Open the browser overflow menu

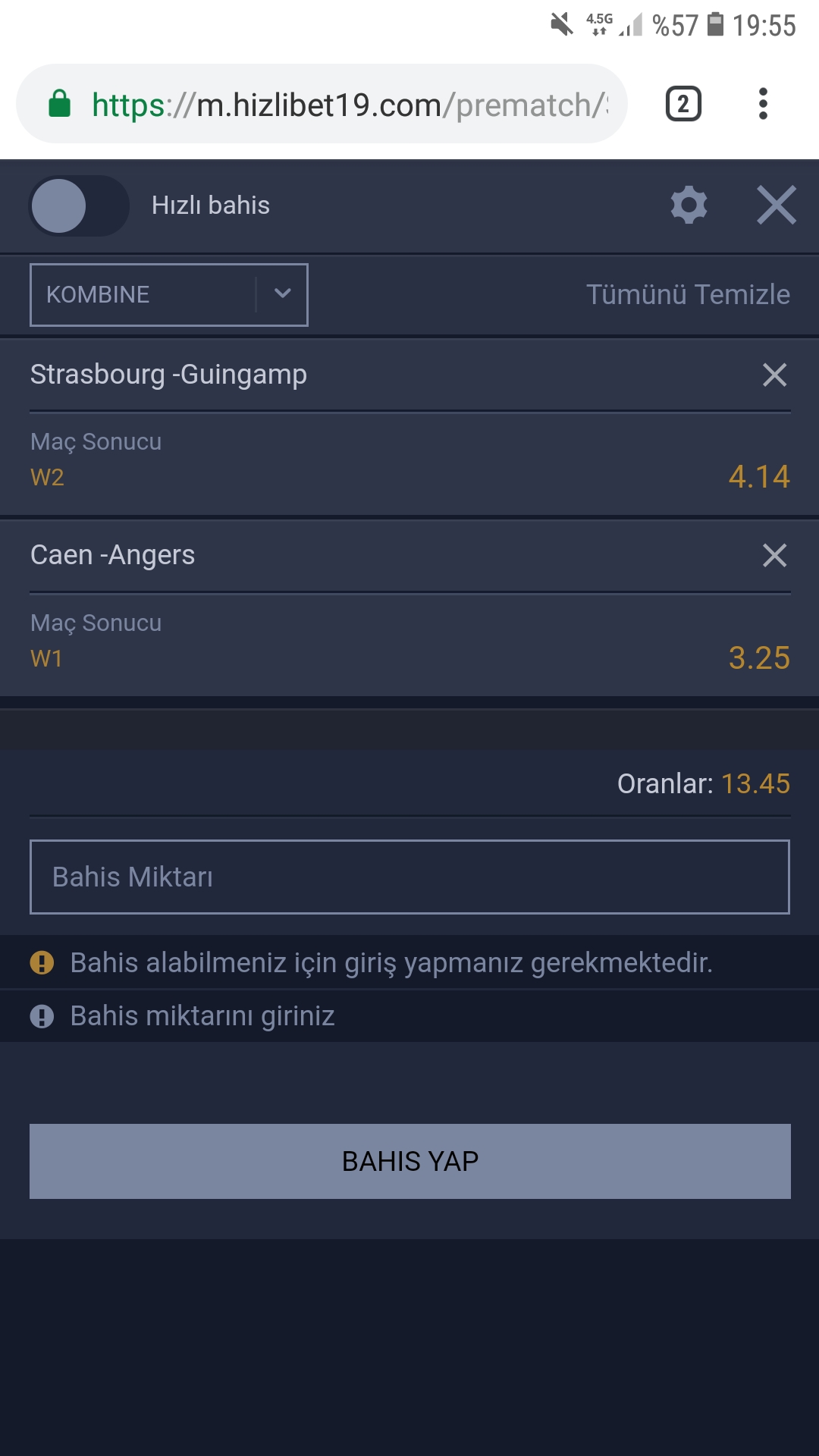point(763,104)
